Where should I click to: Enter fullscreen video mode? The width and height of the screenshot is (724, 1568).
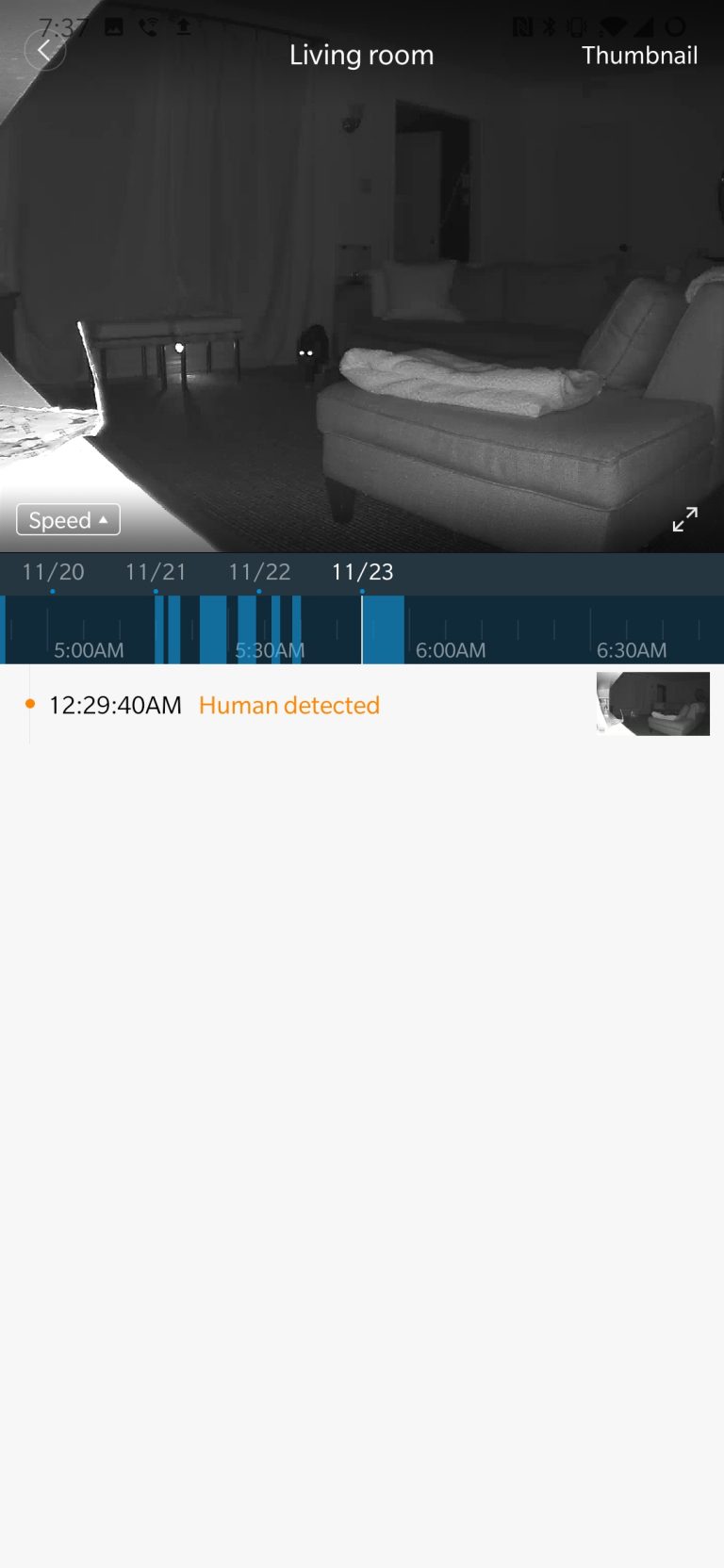coord(684,519)
